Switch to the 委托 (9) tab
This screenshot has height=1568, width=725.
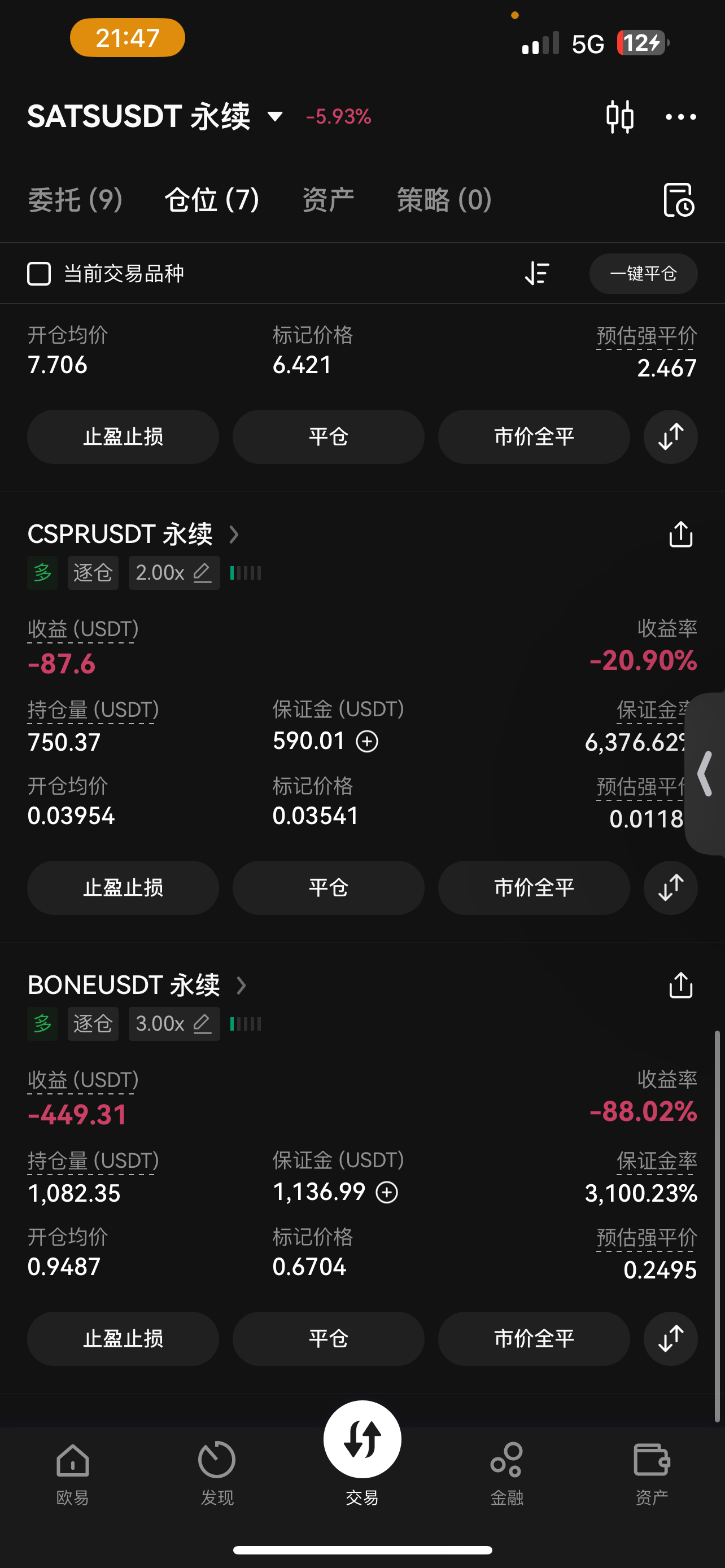point(75,200)
